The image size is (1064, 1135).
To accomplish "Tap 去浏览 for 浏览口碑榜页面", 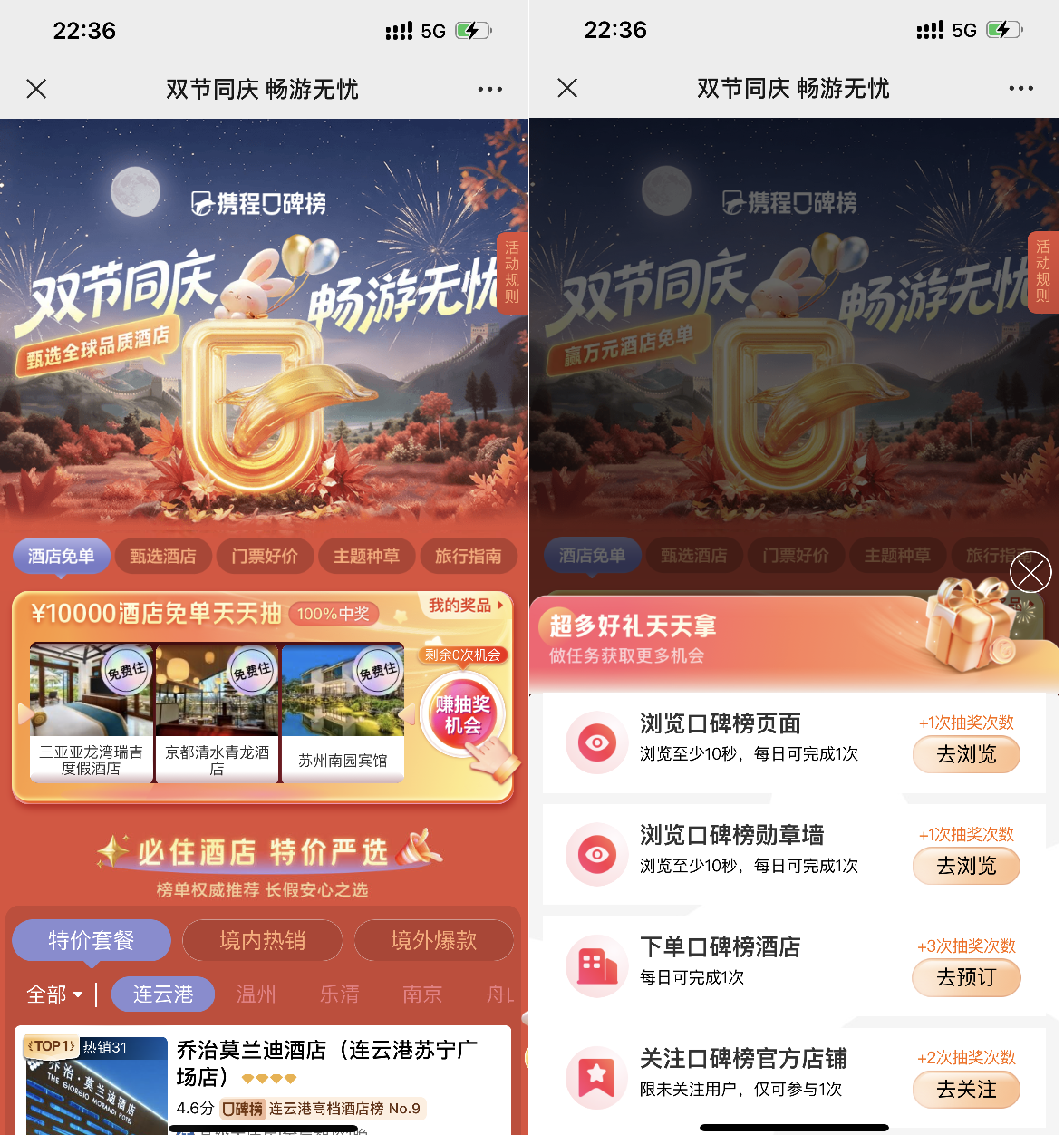I will coord(966,754).
